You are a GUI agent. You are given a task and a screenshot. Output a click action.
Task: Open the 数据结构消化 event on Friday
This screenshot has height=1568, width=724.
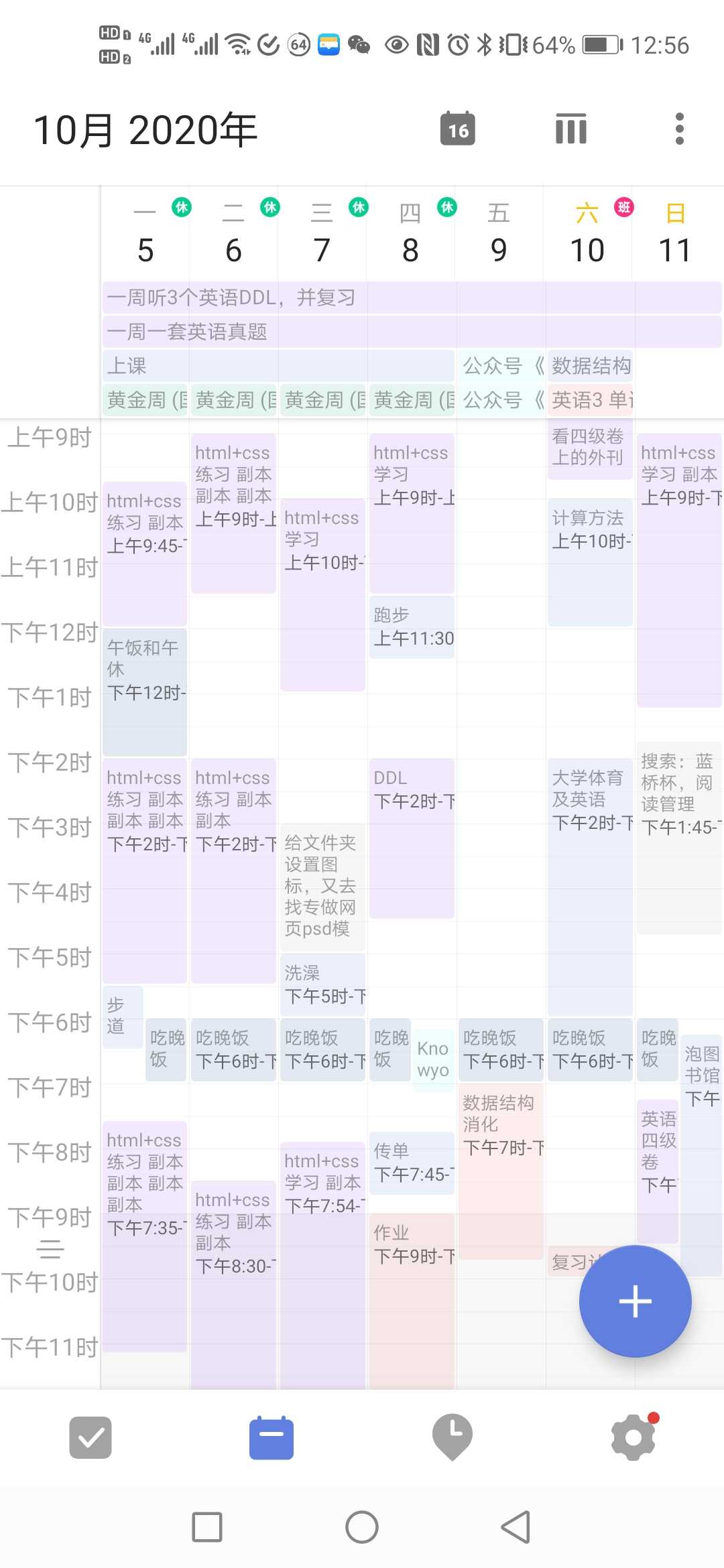(501, 1173)
